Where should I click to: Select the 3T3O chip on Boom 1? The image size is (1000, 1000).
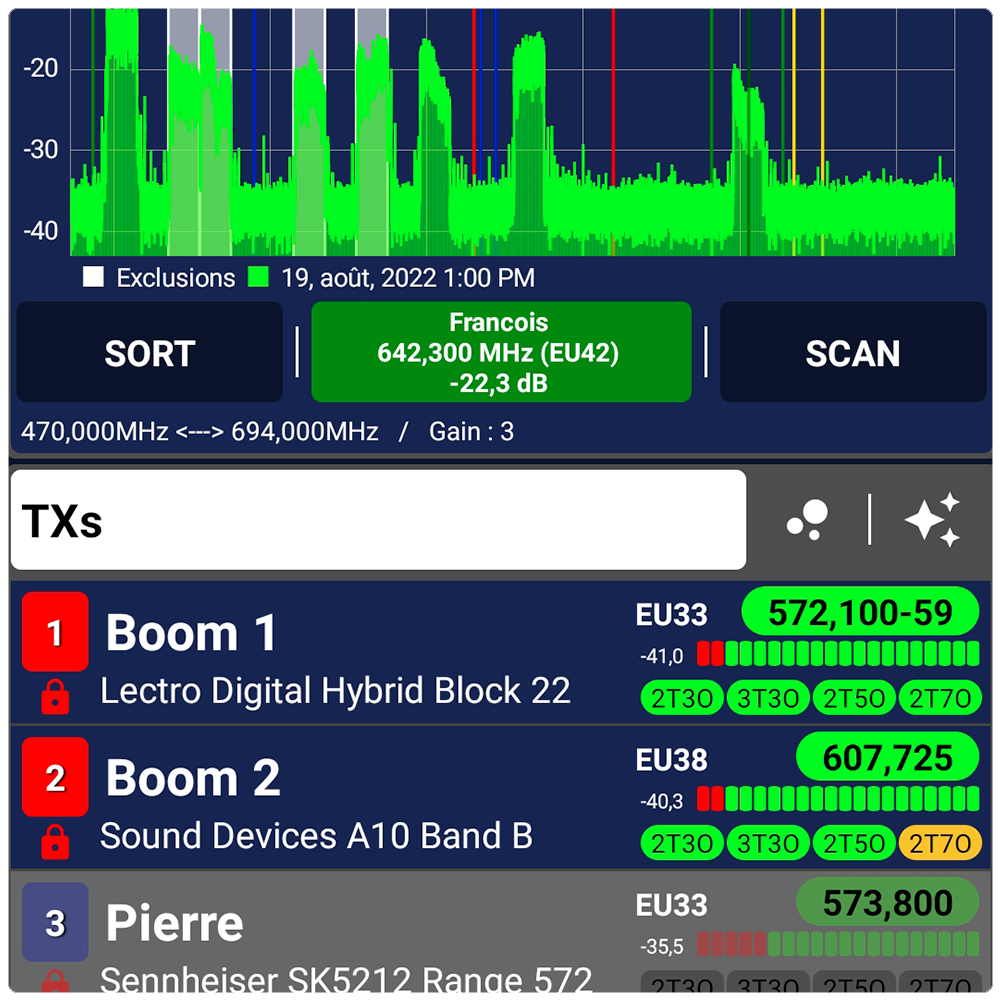pyautogui.click(x=767, y=699)
